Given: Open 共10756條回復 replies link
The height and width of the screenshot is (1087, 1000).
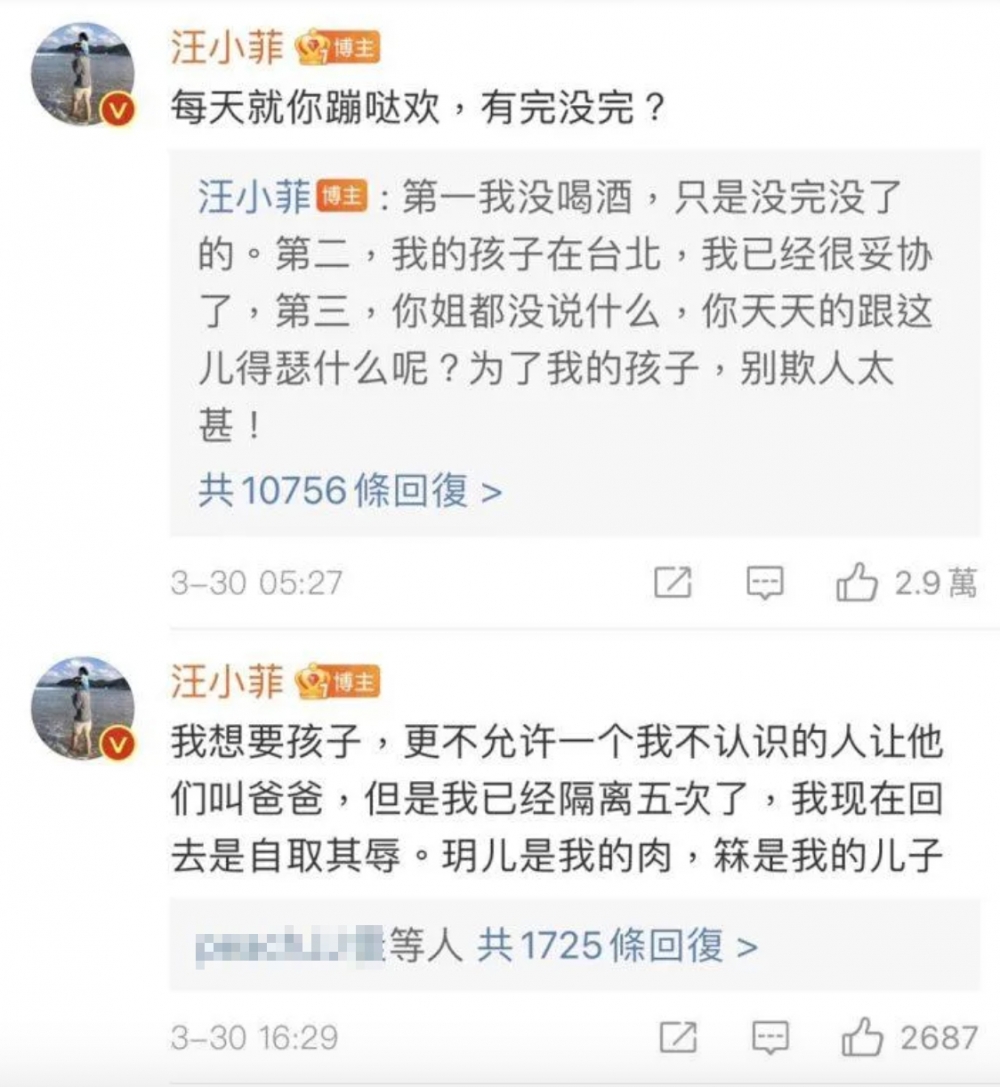Looking at the screenshot, I should tap(349, 491).
